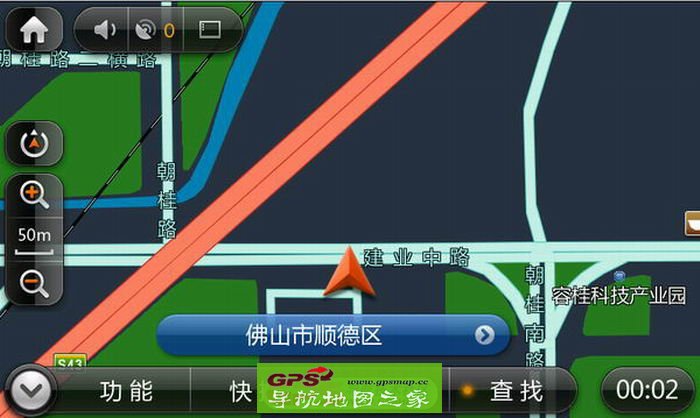Zoom out on the map
Screen dimensions: 700x418
click(34, 283)
